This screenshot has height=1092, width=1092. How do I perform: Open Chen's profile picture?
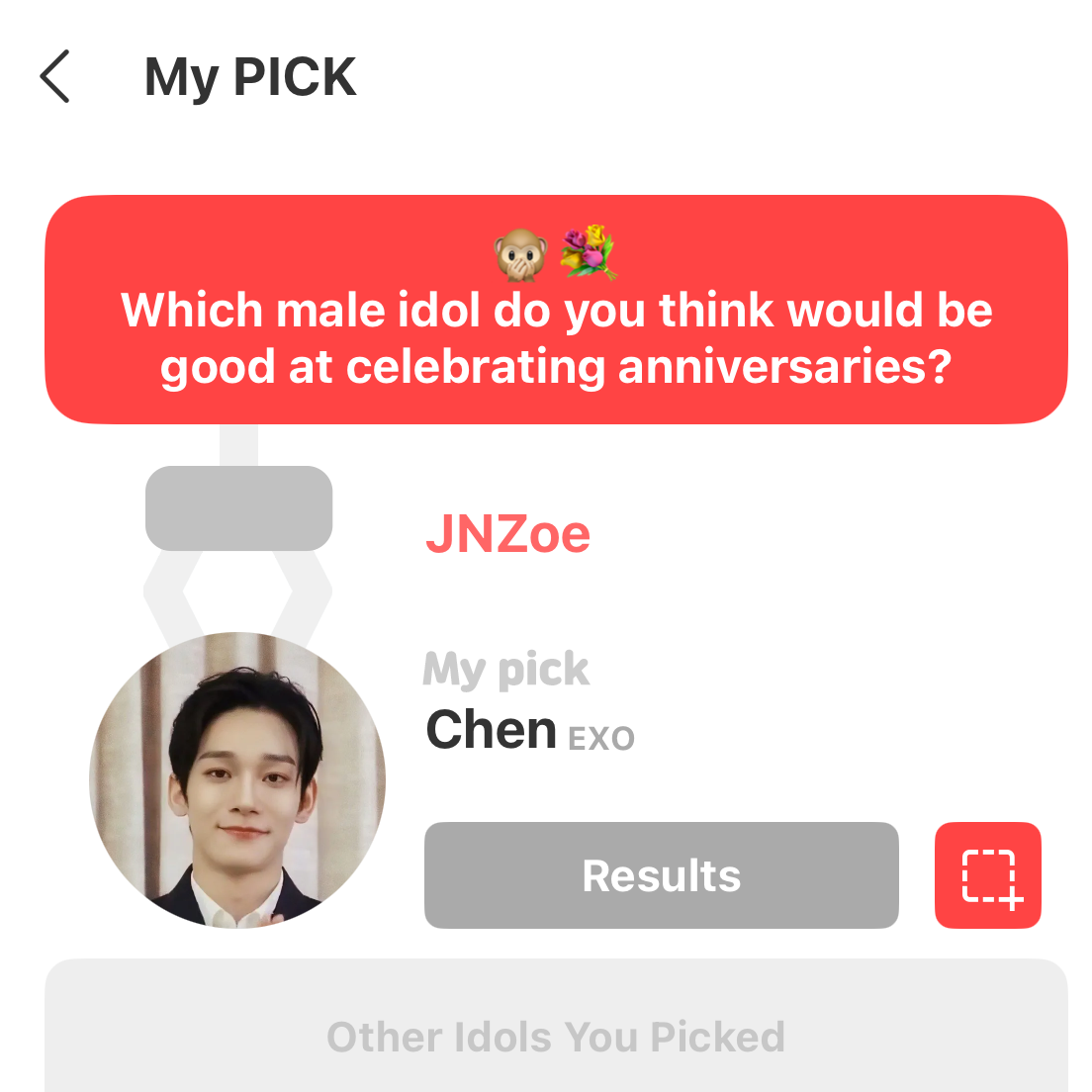[x=237, y=780]
